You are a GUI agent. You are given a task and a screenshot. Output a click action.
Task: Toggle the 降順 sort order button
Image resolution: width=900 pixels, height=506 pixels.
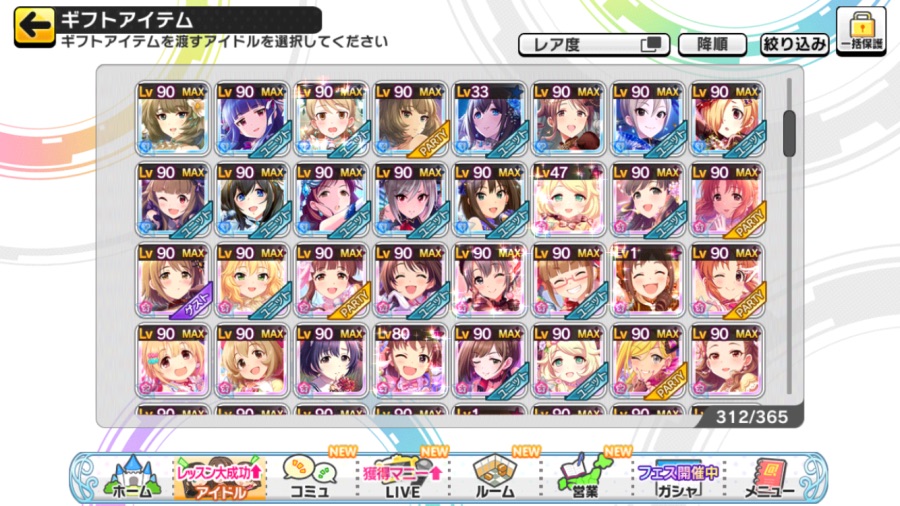(713, 45)
